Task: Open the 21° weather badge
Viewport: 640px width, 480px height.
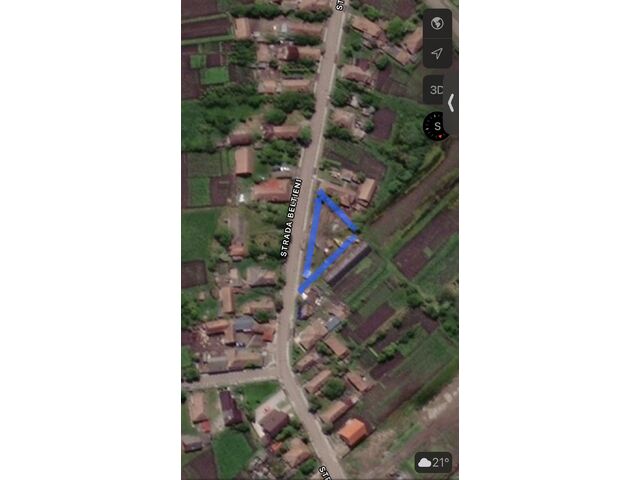Action: click(x=433, y=462)
